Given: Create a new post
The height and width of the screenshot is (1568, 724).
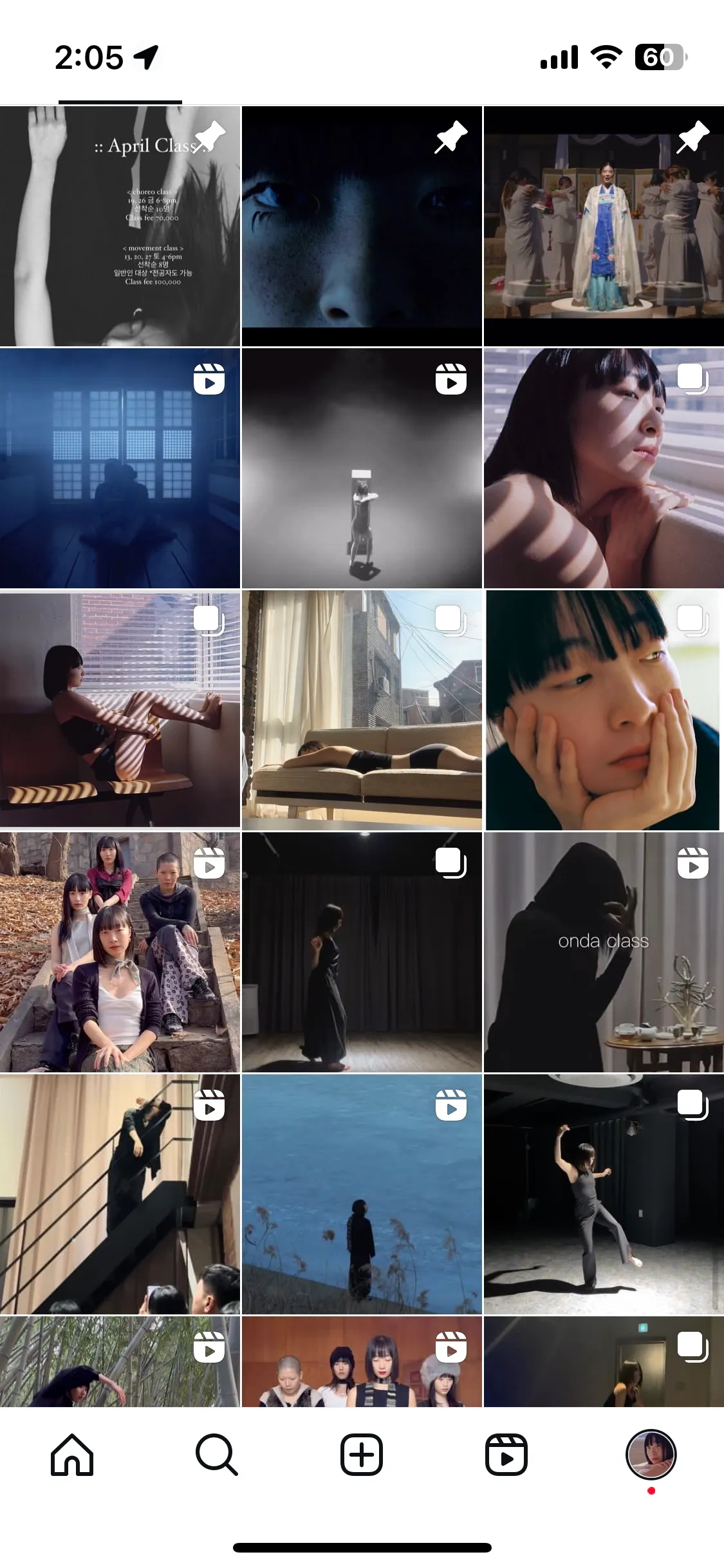Looking at the screenshot, I should [362, 1455].
